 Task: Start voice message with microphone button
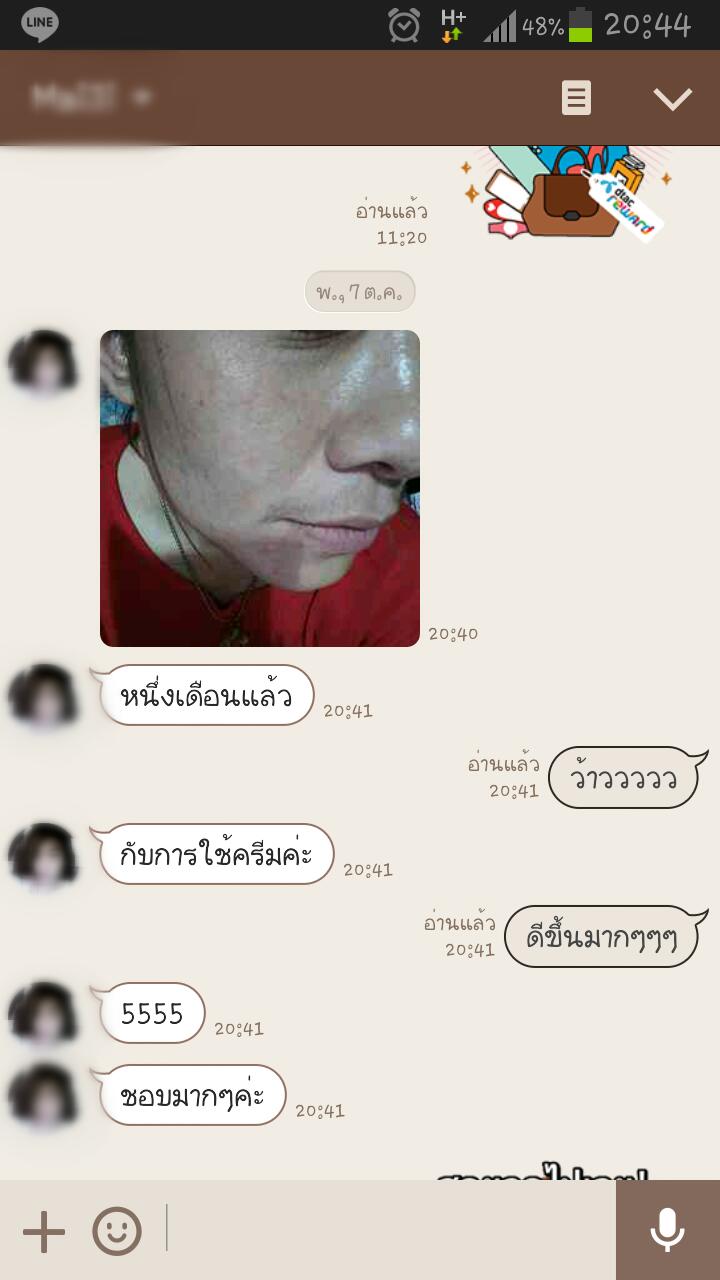tap(667, 1230)
